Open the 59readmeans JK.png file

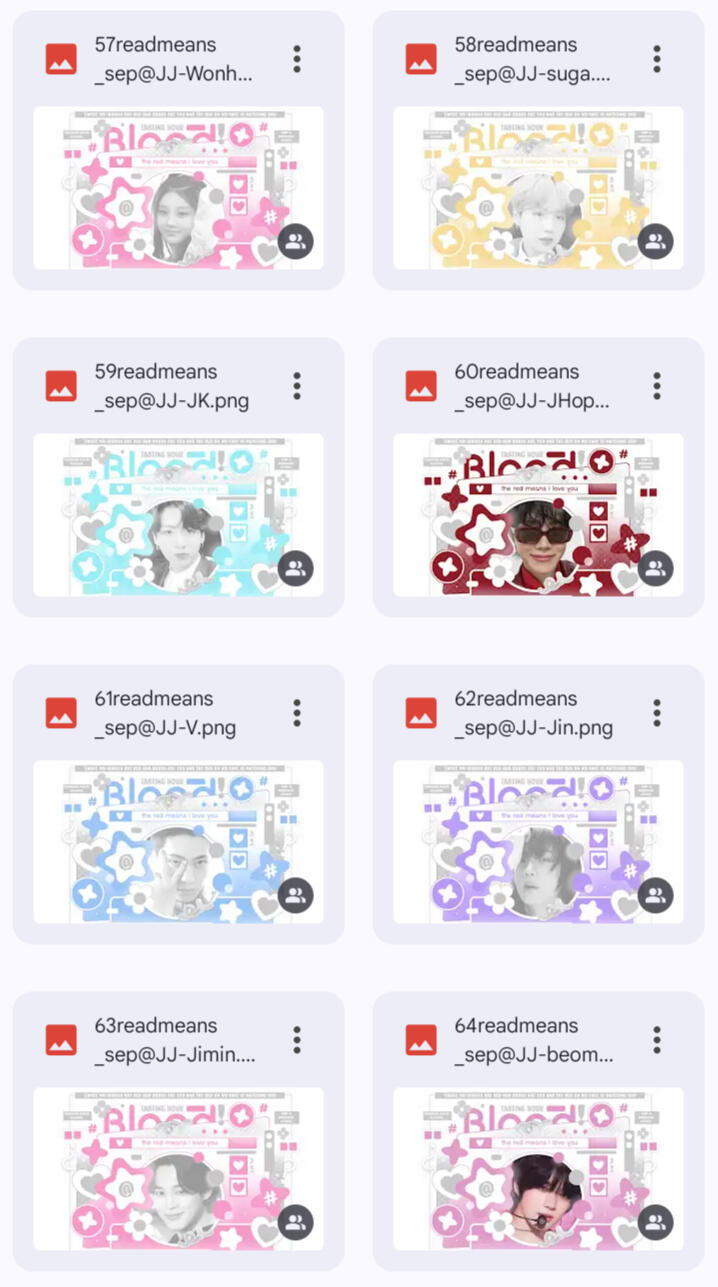178,515
